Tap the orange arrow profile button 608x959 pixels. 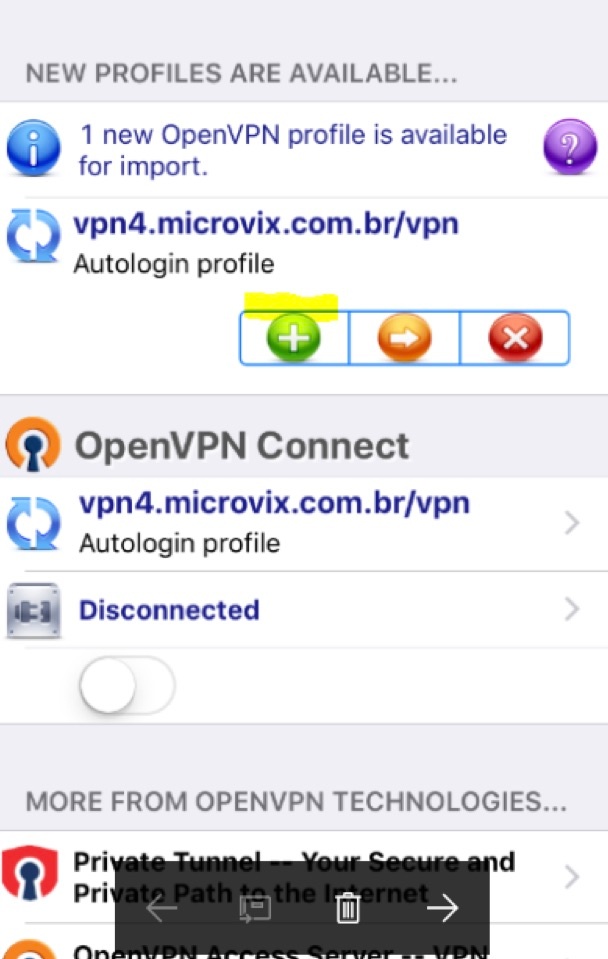click(x=404, y=338)
